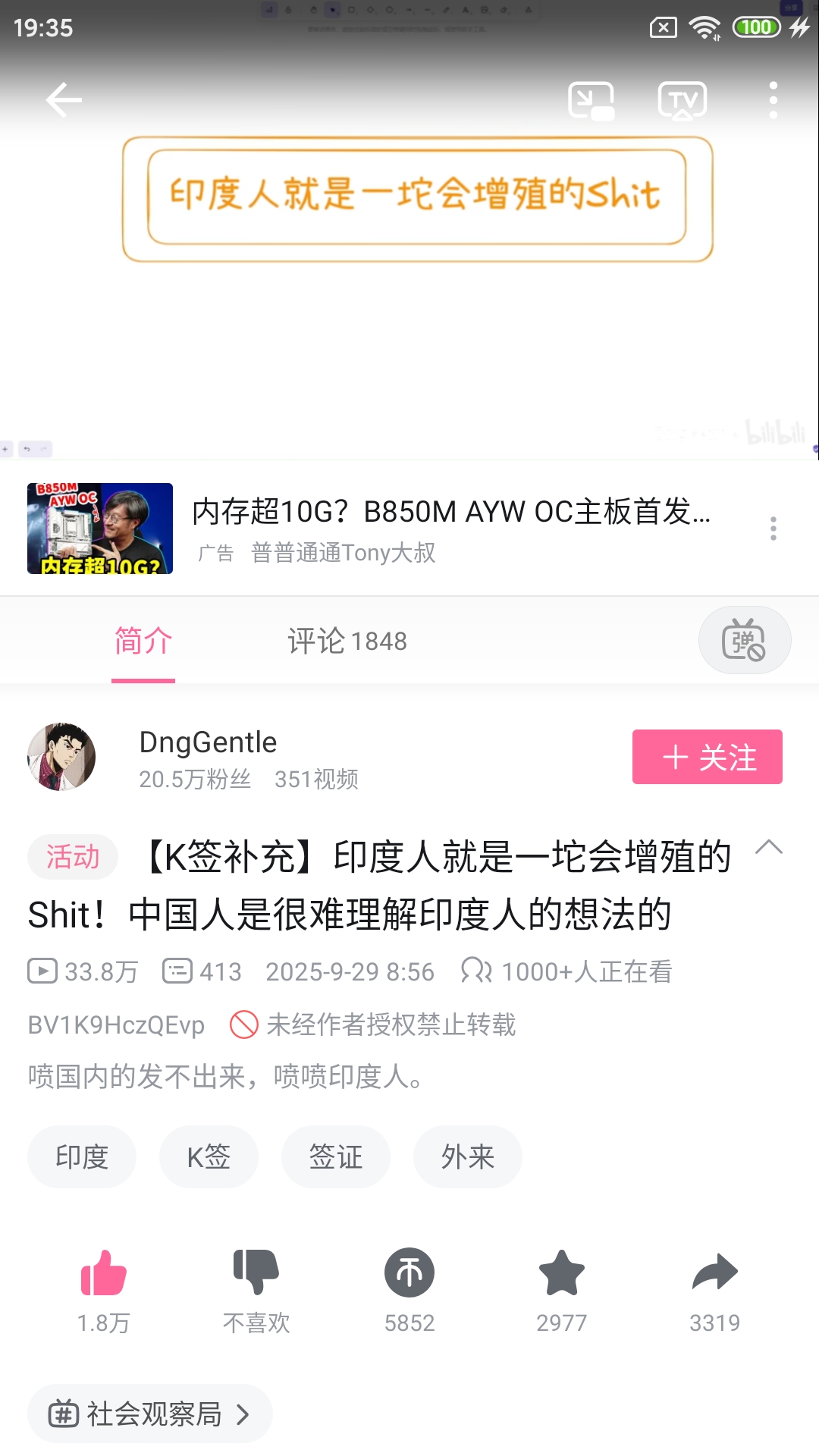Image resolution: width=819 pixels, height=1456 pixels.
Task: Switch to the 评论 1848 tab
Action: click(347, 642)
